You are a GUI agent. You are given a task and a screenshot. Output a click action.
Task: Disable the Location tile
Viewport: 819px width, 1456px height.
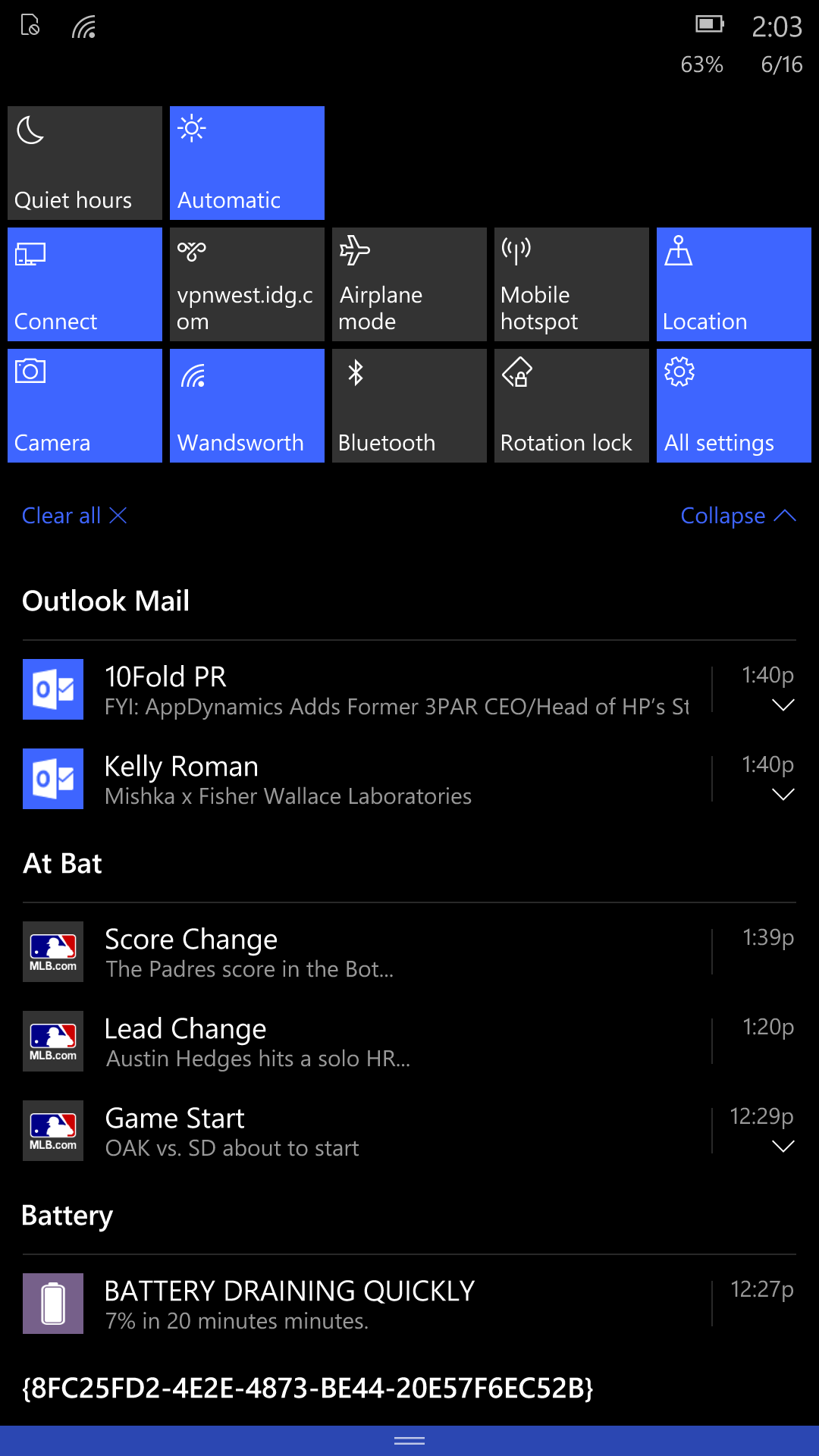point(734,284)
